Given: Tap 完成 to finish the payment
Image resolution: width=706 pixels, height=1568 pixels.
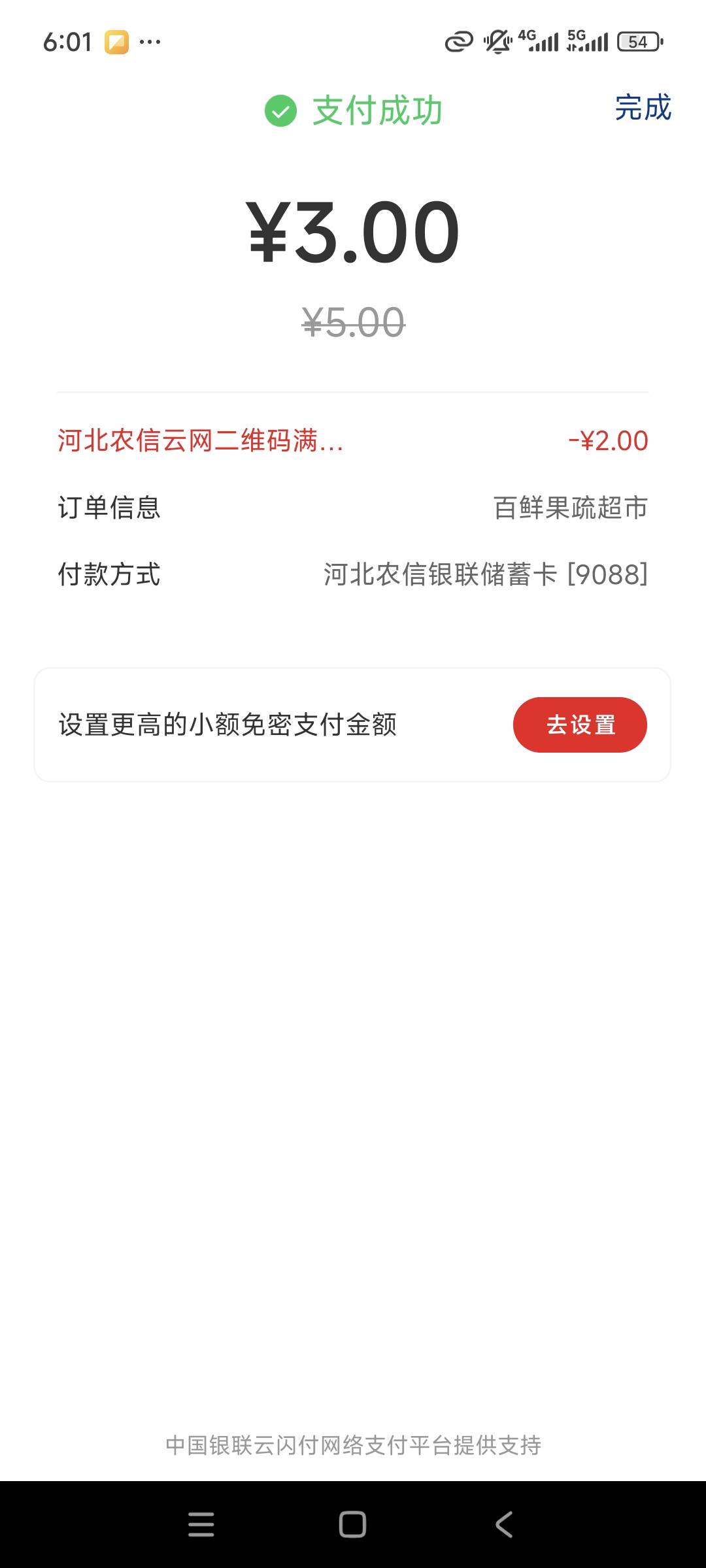Looking at the screenshot, I should click(643, 108).
